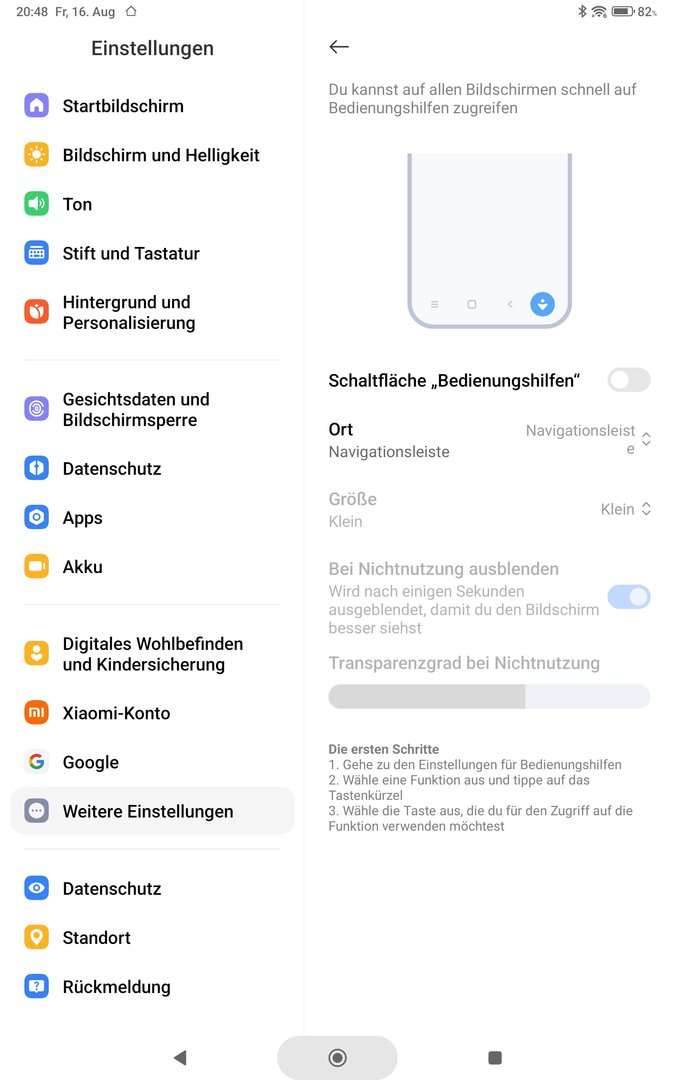This screenshot has height=1080, width=675.
Task: Open Standort settings
Action: (96, 938)
